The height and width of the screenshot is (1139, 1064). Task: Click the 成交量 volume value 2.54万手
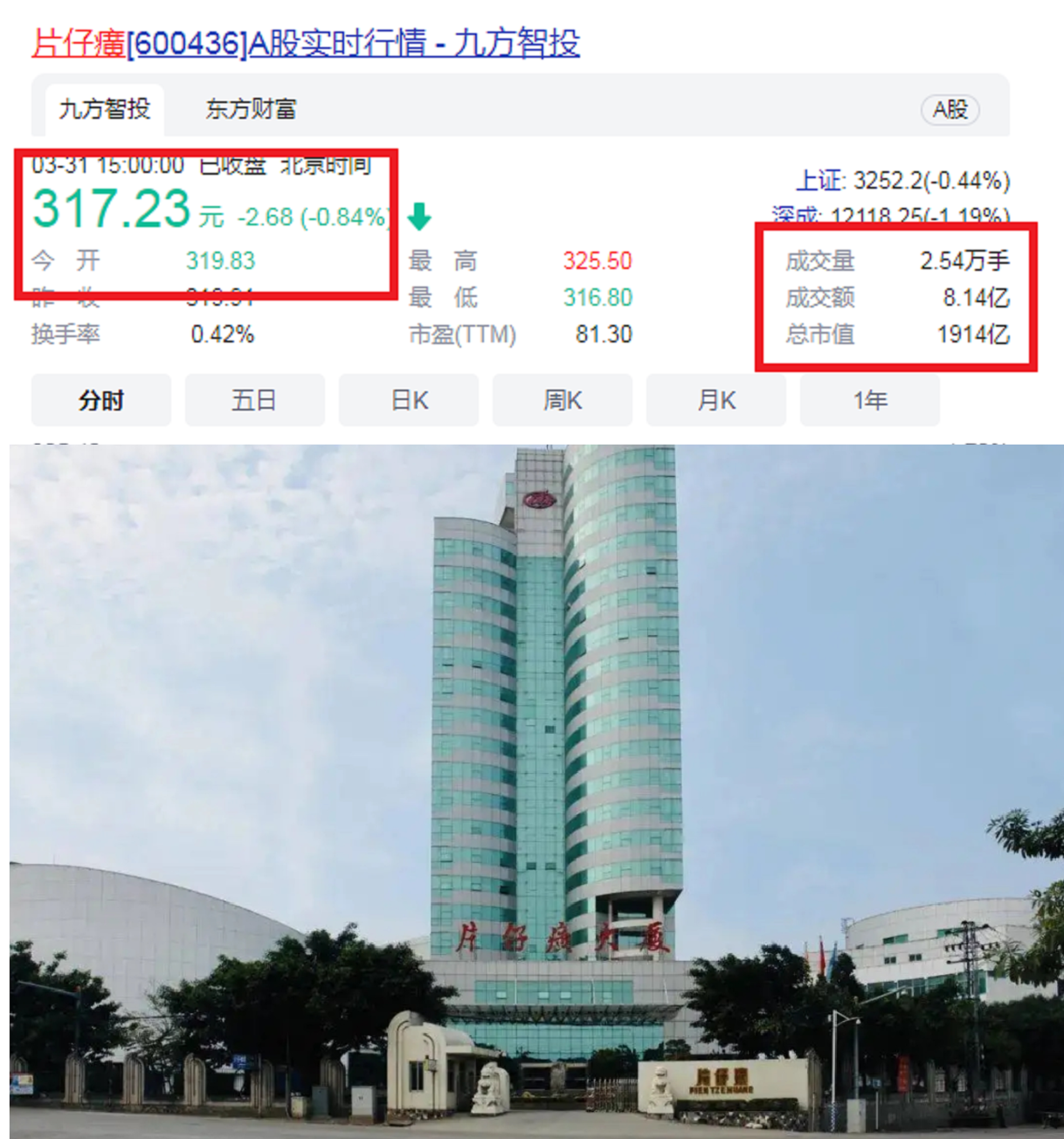965,261
